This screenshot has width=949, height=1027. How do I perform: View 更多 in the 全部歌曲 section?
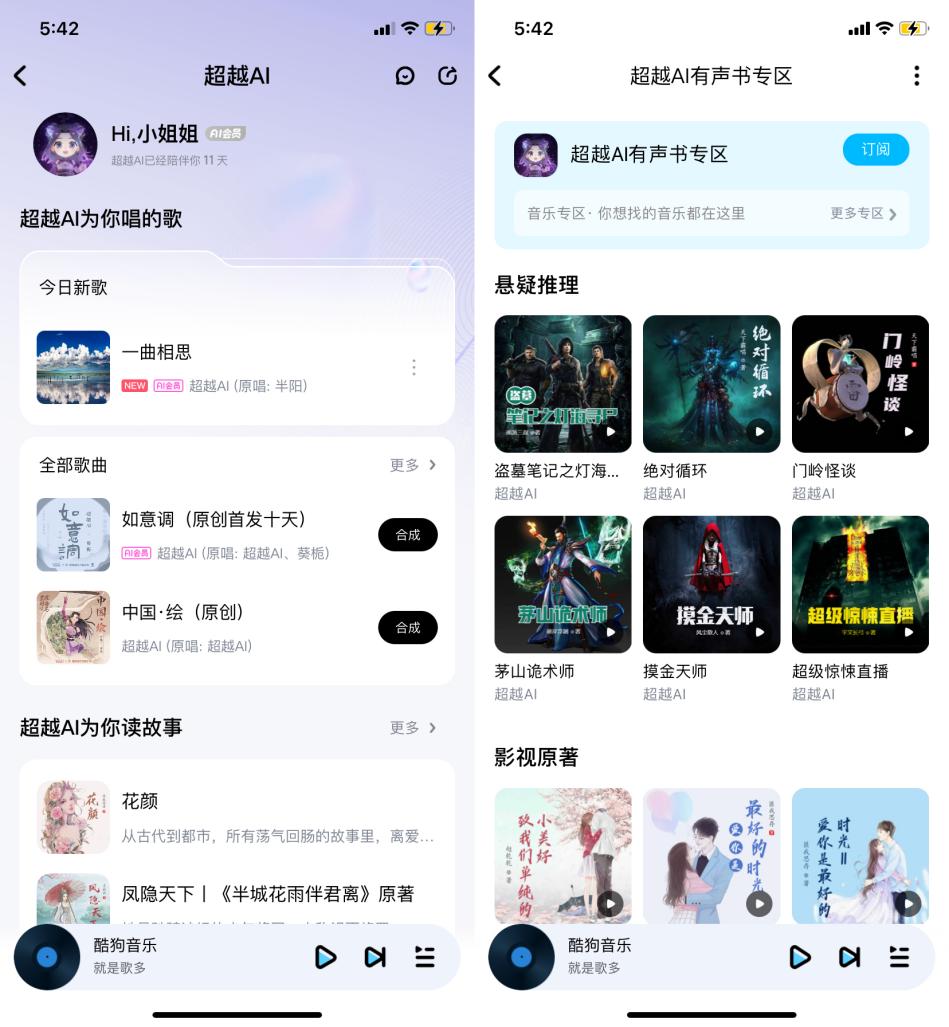(413, 465)
